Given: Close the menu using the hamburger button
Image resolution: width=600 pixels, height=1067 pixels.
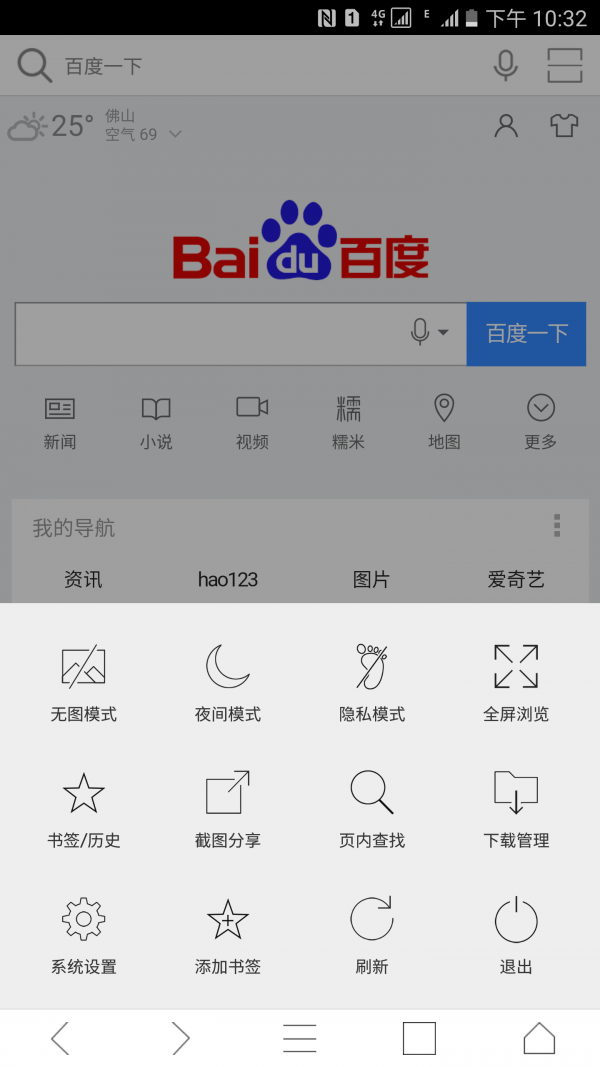Looking at the screenshot, I should [300, 1038].
